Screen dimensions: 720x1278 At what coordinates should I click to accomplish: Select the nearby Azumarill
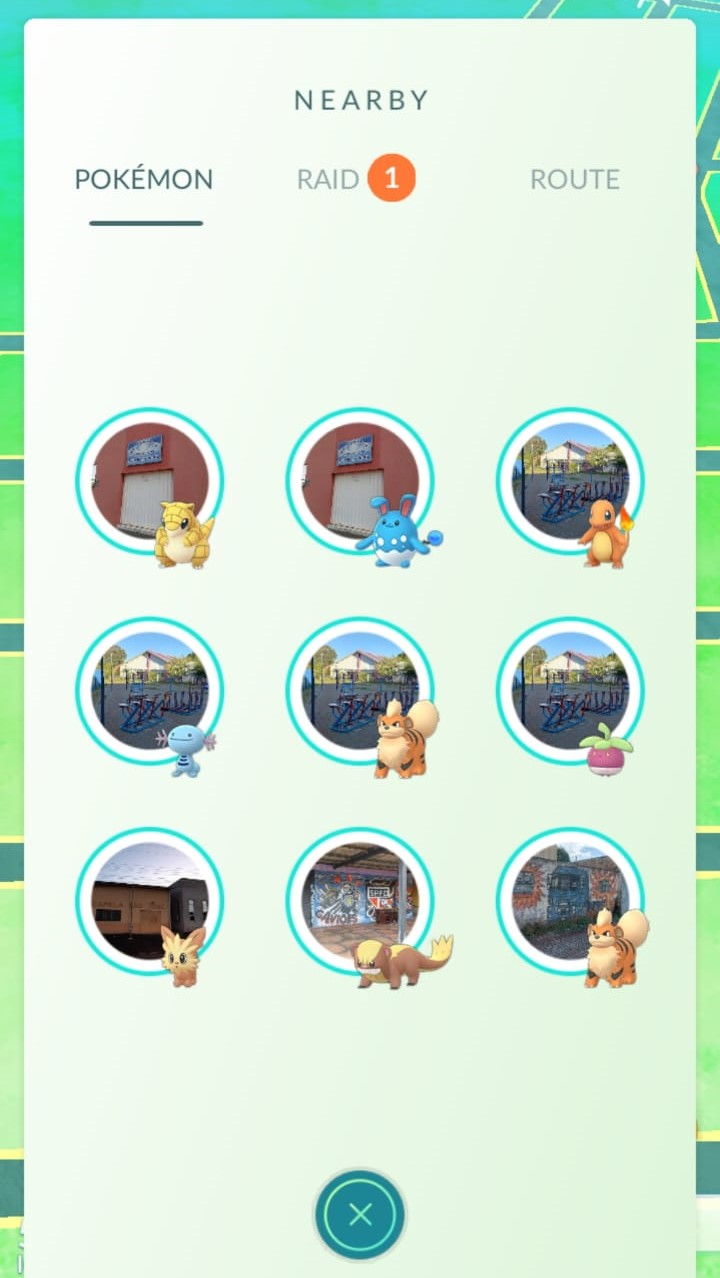[360, 482]
